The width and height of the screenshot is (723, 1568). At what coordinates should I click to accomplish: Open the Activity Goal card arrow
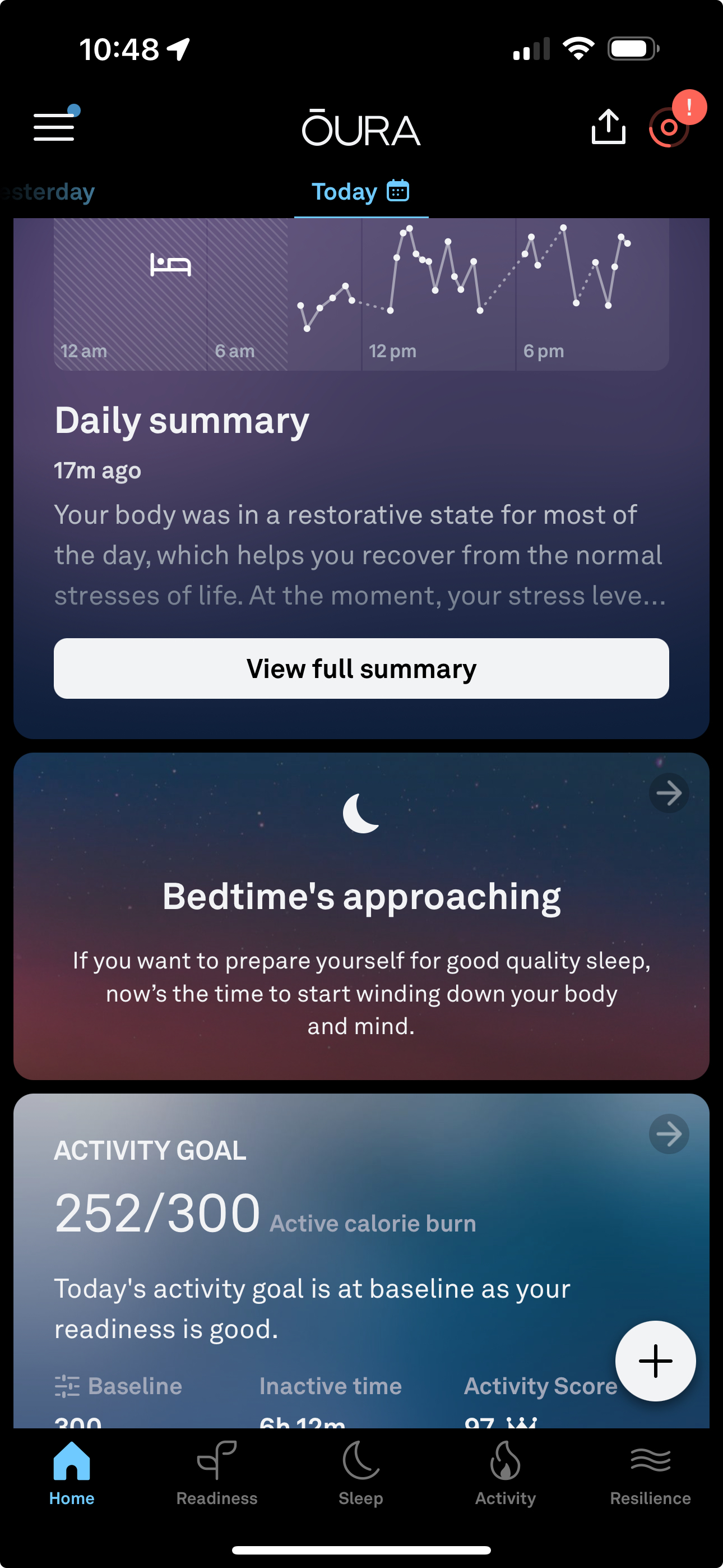pyautogui.click(x=668, y=1134)
